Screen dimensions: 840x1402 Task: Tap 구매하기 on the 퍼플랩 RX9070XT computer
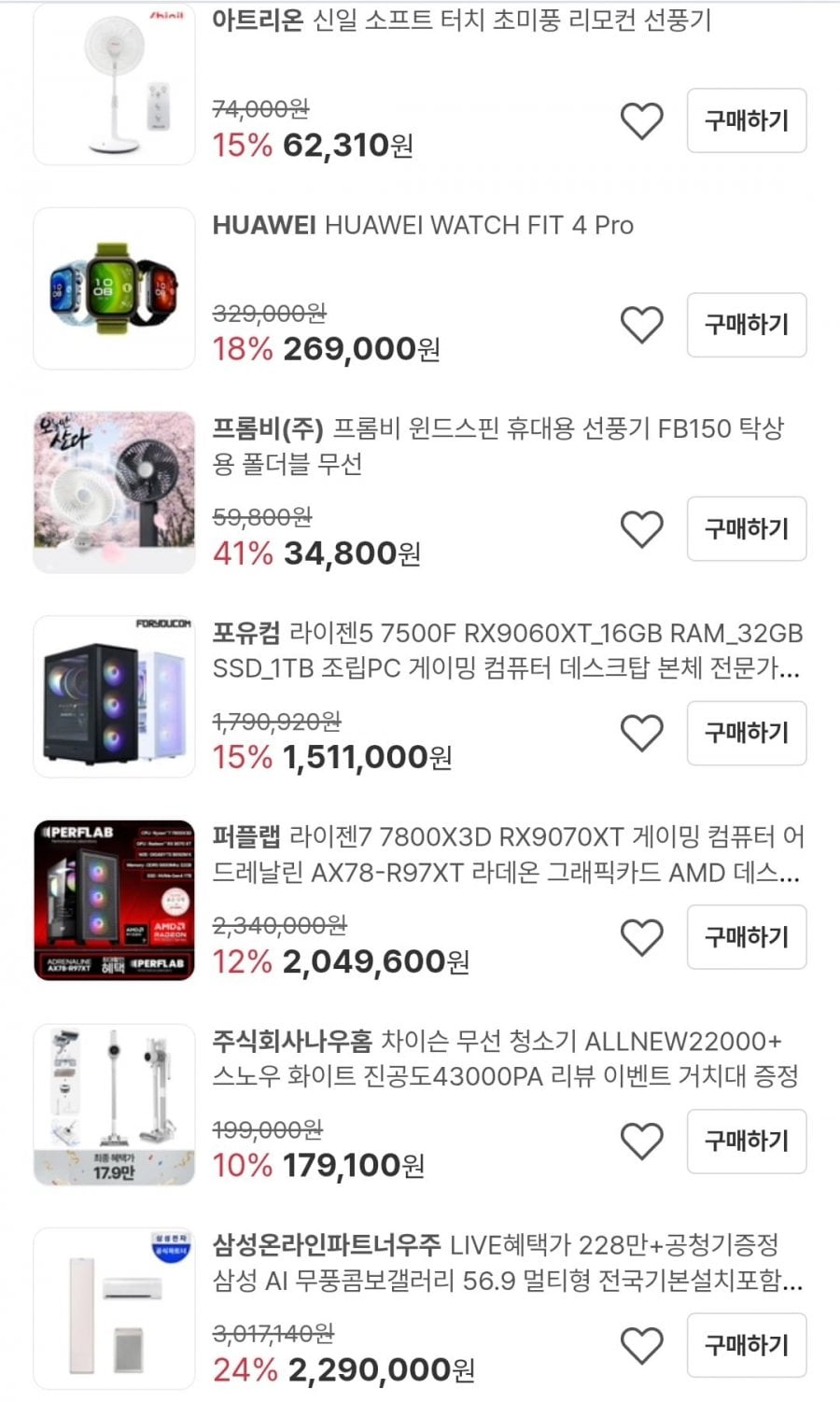click(746, 937)
